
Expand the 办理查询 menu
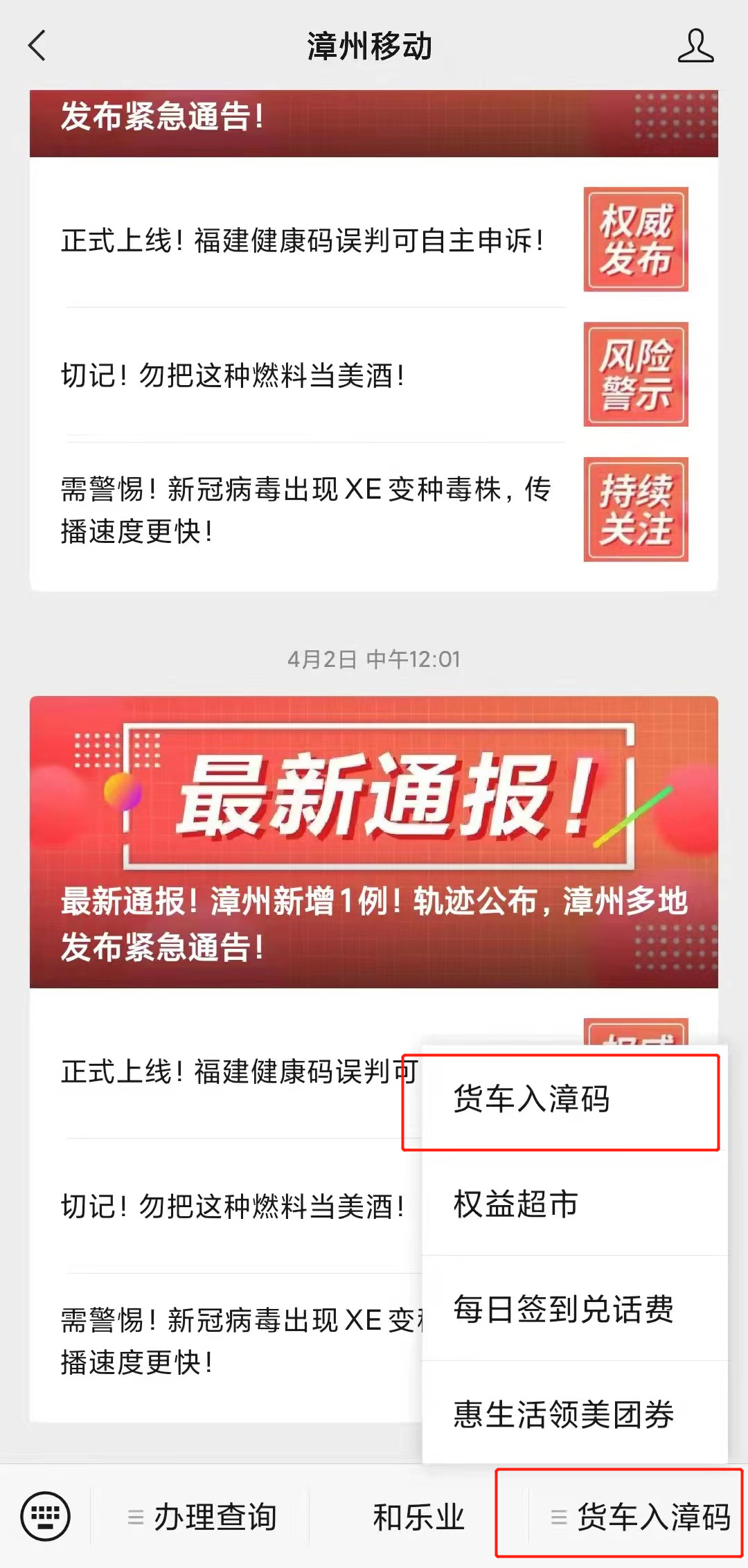point(202,1517)
